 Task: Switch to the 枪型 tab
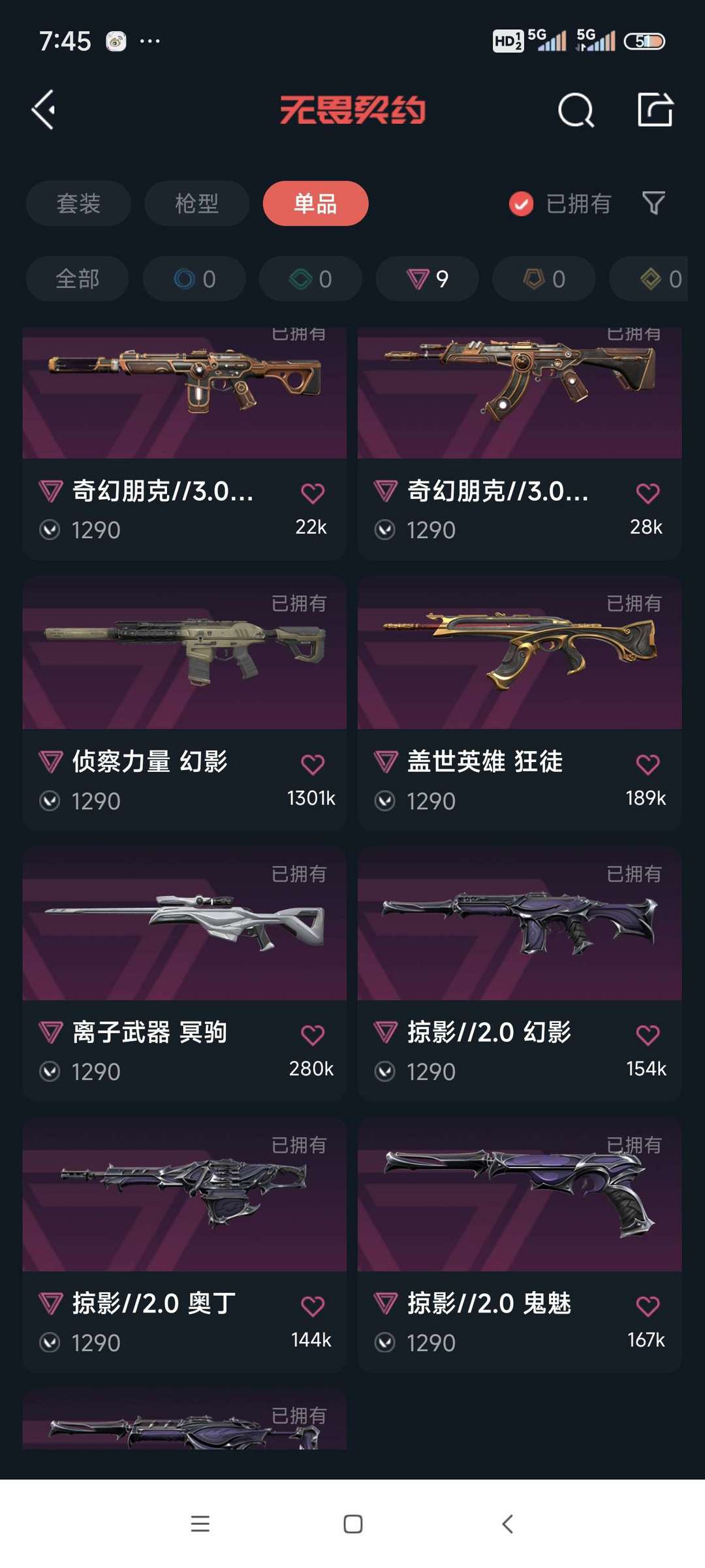coord(196,204)
